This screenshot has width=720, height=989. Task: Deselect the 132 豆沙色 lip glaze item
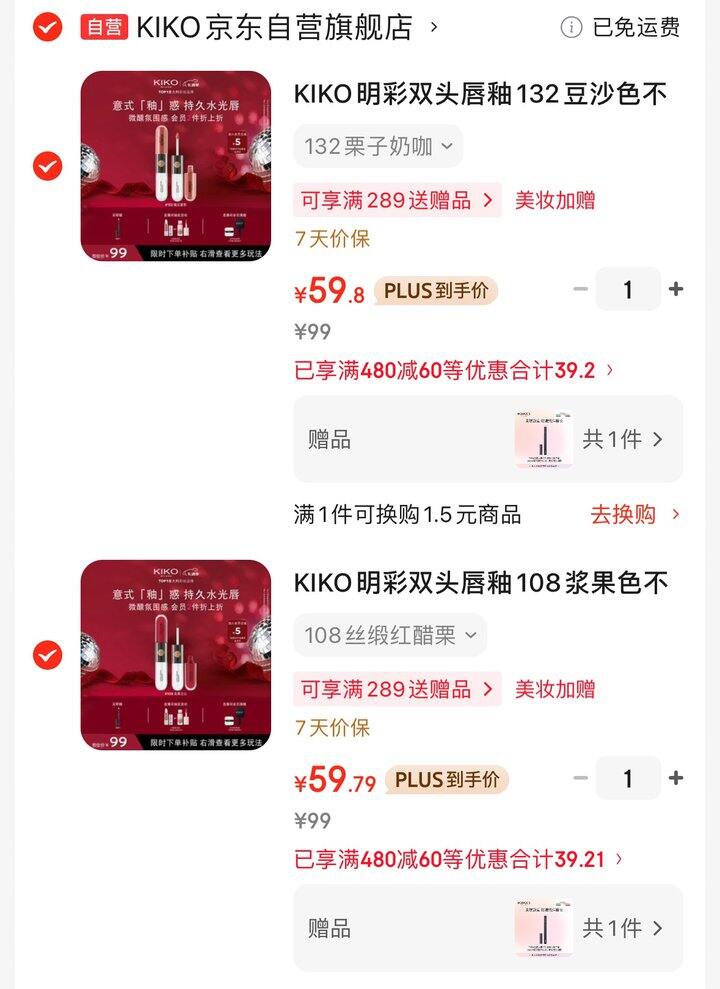tap(47, 166)
